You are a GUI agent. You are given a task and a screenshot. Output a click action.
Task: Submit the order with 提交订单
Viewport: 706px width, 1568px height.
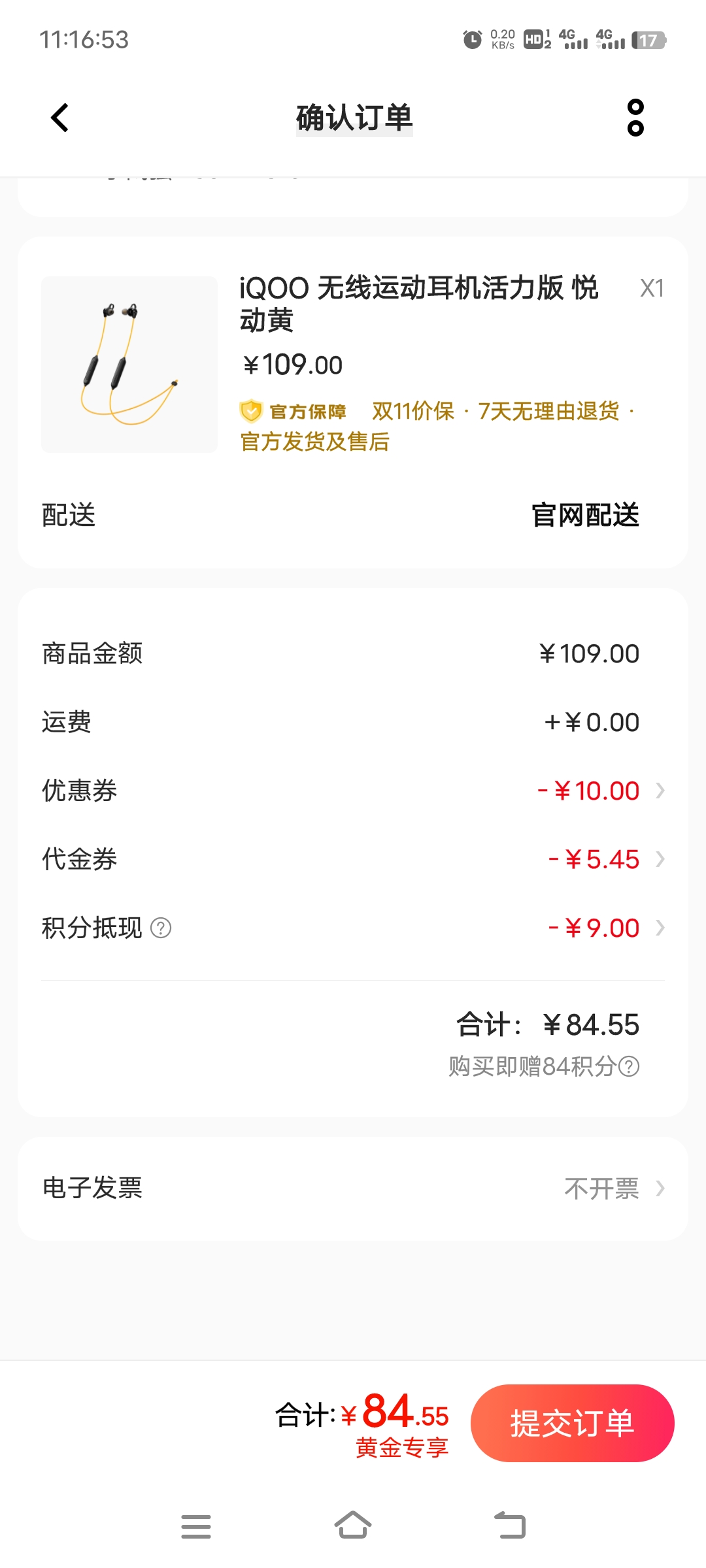coord(572,1423)
